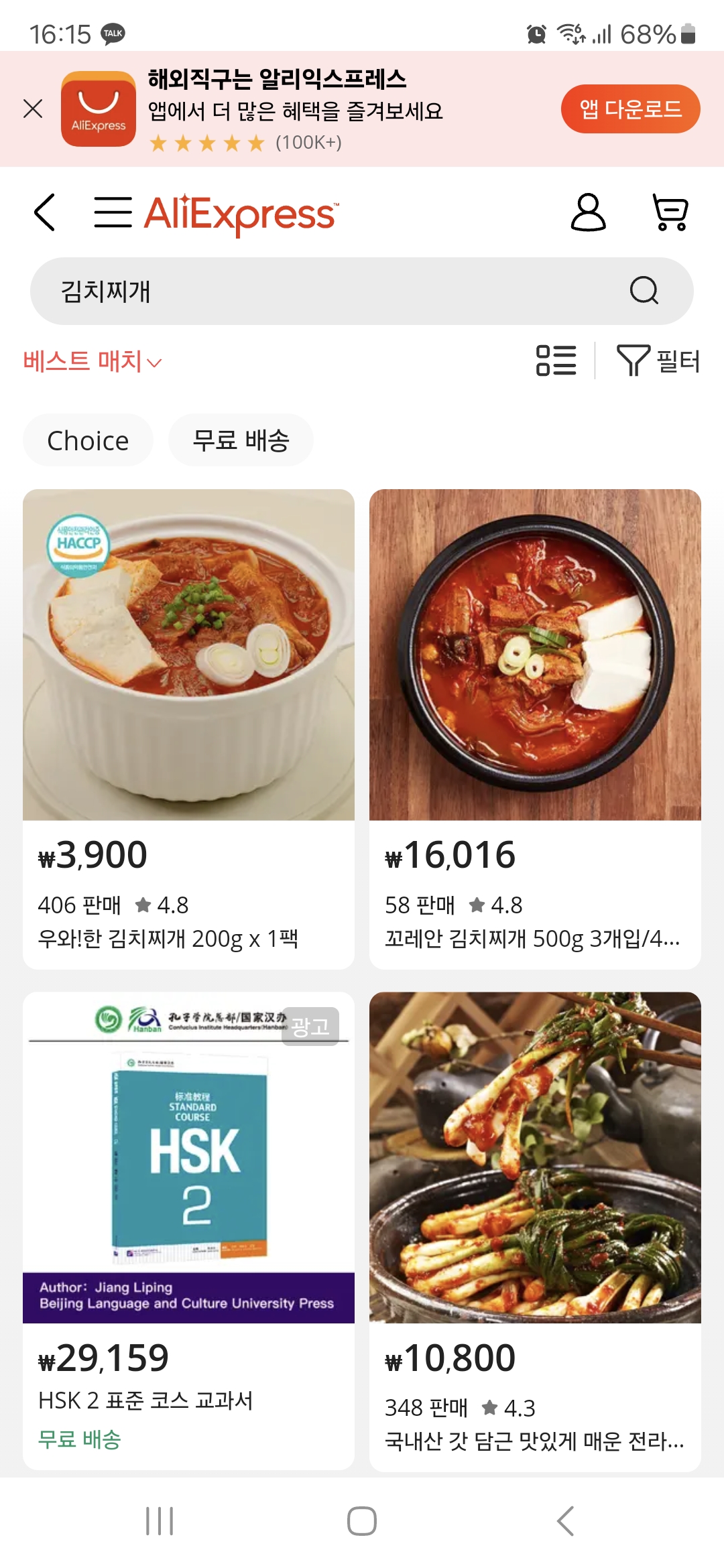Image resolution: width=724 pixels, height=1568 pixels.
Task: Open the hamburger menu
Action: pos(113,212)
